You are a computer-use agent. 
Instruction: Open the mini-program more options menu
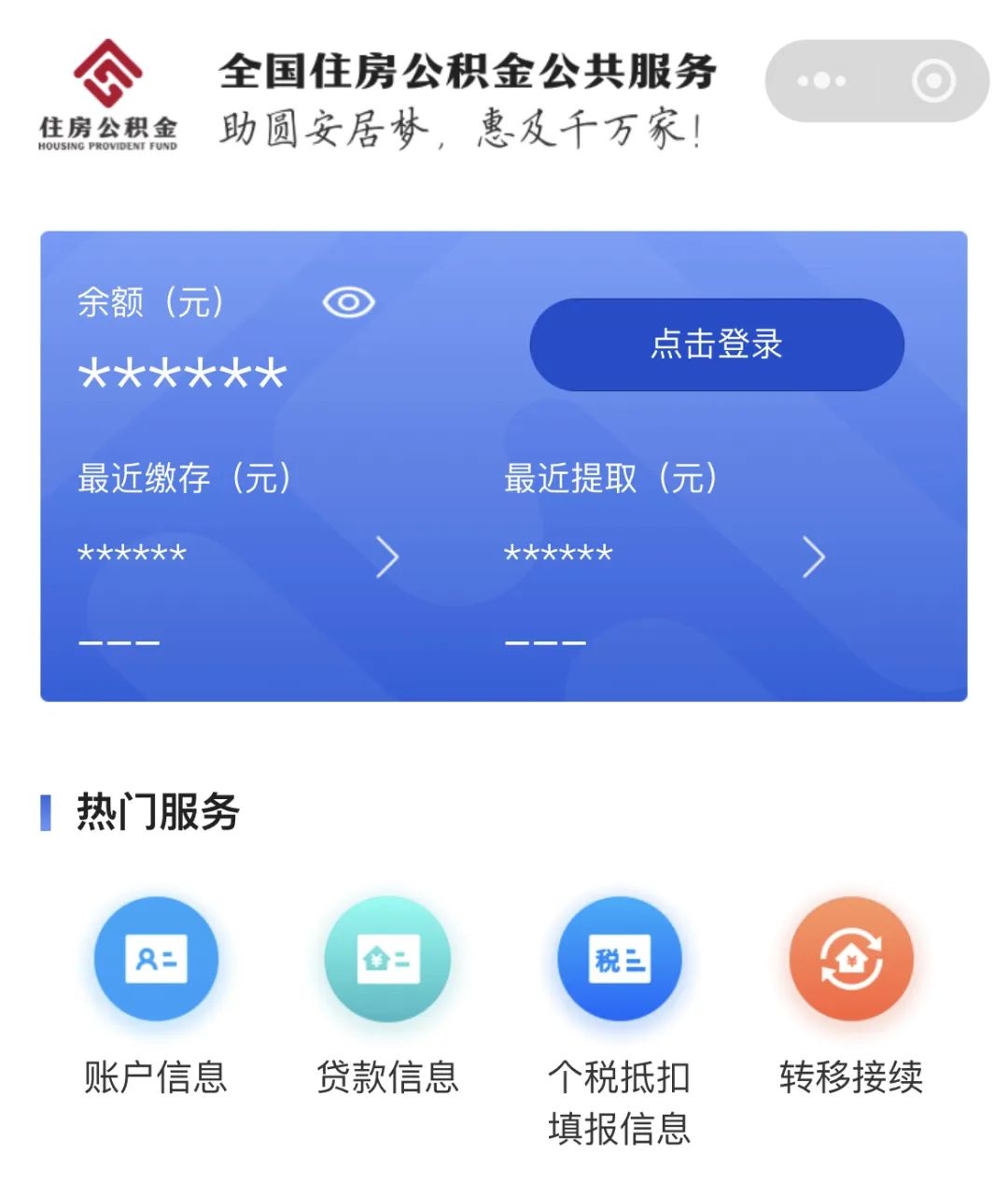coord(819,81)
